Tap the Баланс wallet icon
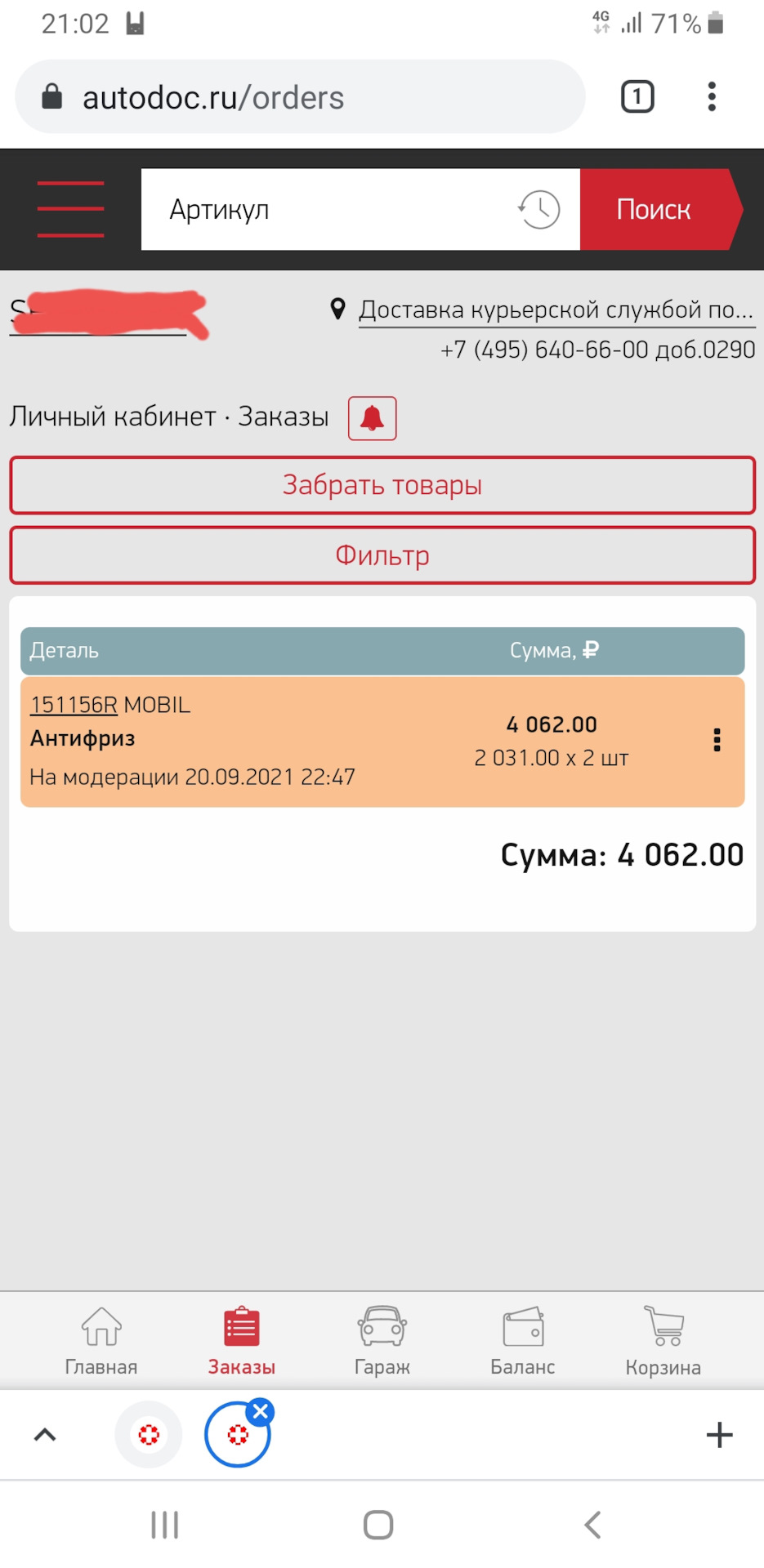Viewport: 764px width, 1568px height. (x=522, y=1339)
